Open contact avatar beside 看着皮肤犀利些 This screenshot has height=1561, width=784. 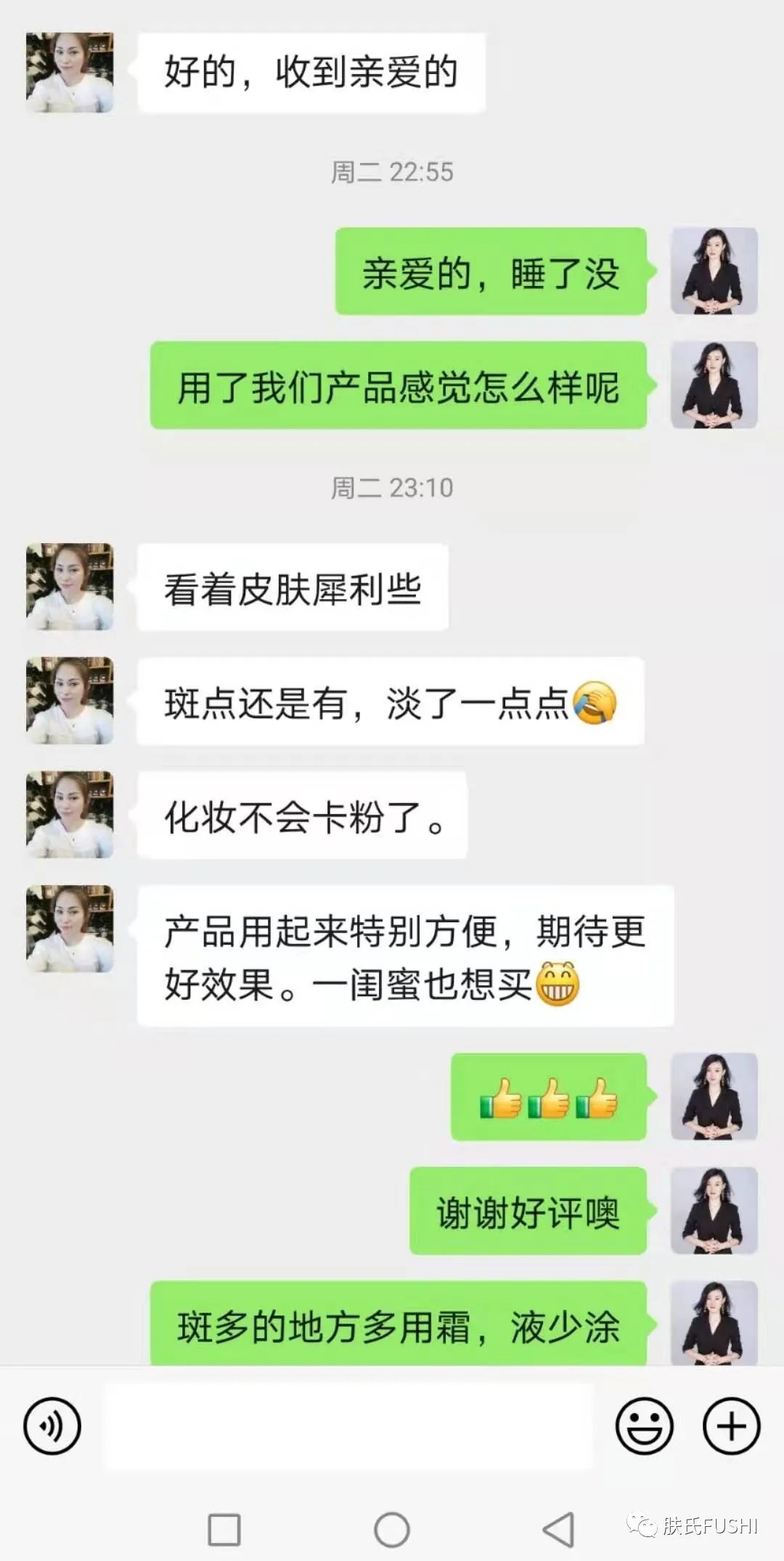click(x=70, y=587)
